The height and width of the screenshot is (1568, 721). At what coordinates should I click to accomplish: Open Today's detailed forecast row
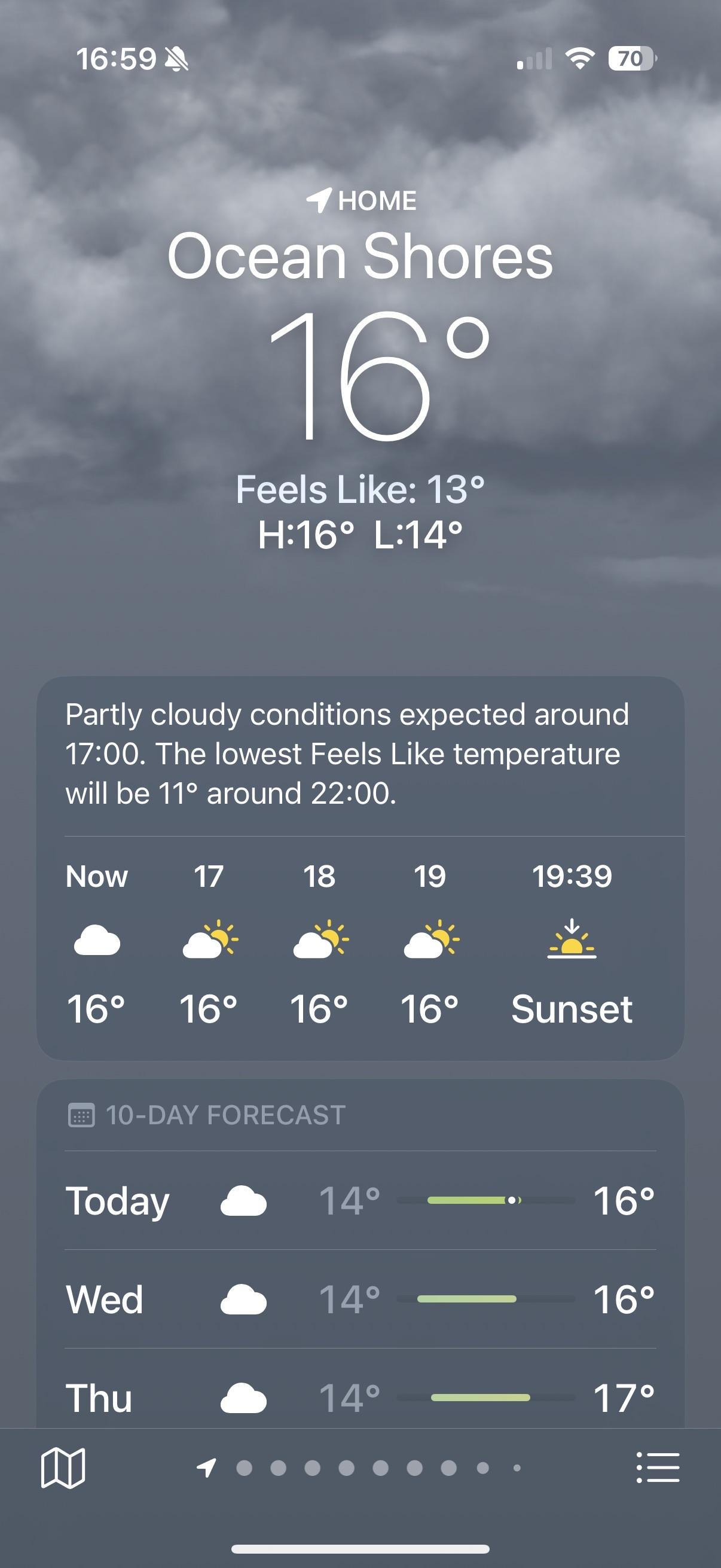point(360,1200)
